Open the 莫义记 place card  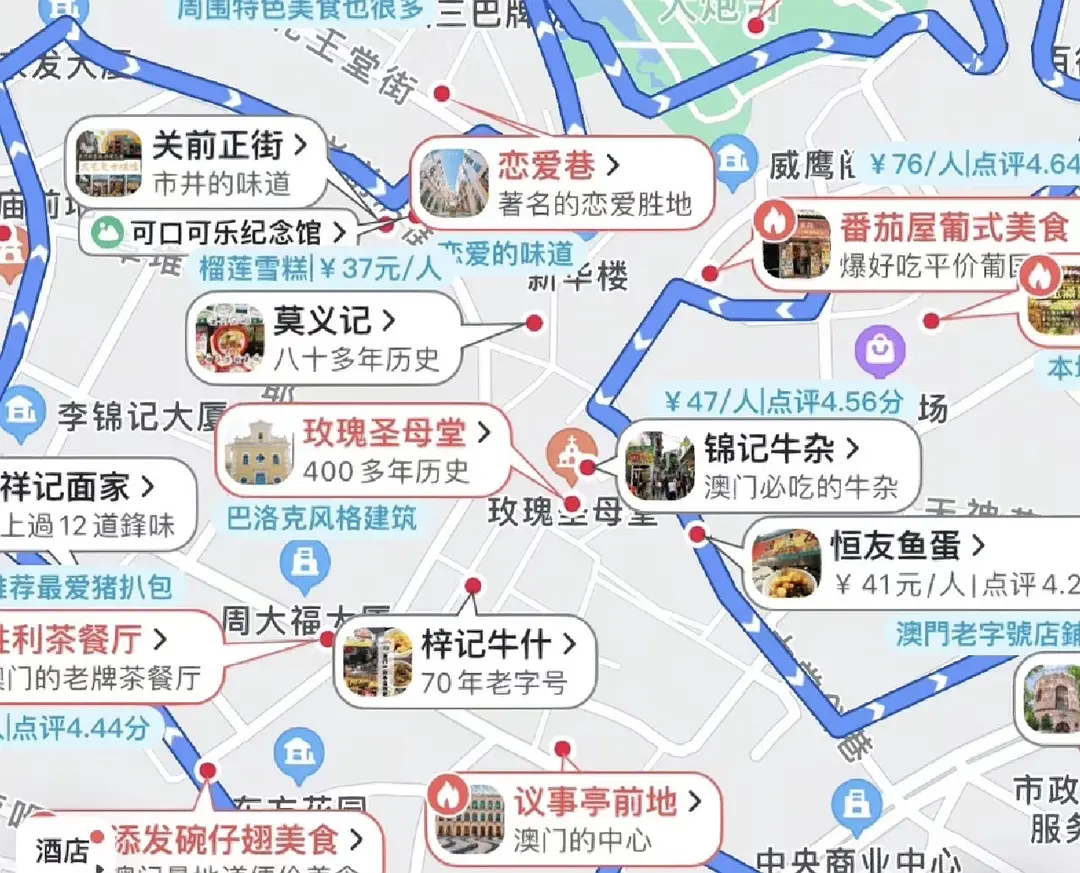click(326, 337)
